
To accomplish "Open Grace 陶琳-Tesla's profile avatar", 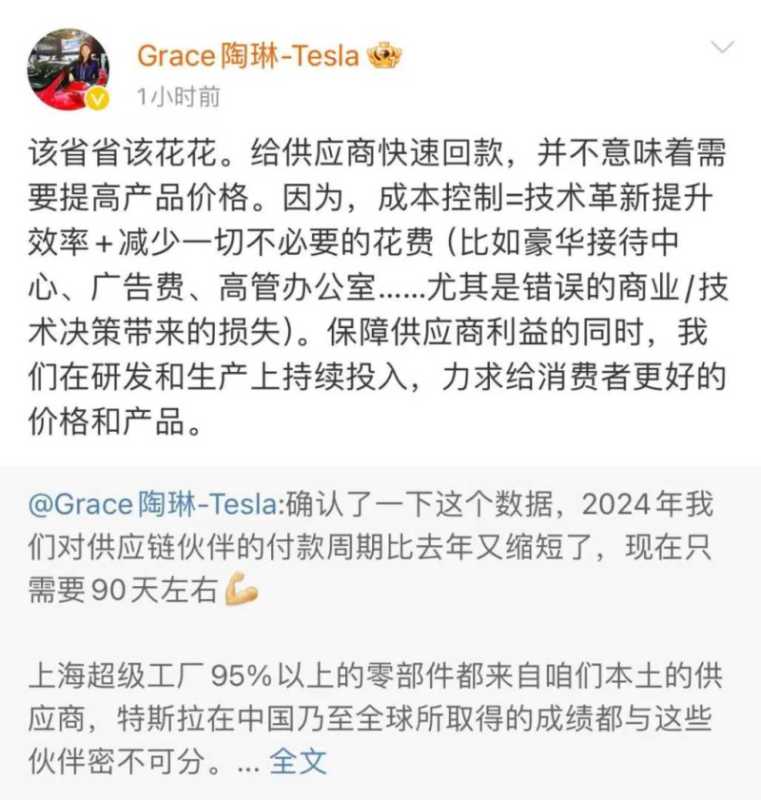I will click(68, 69).
